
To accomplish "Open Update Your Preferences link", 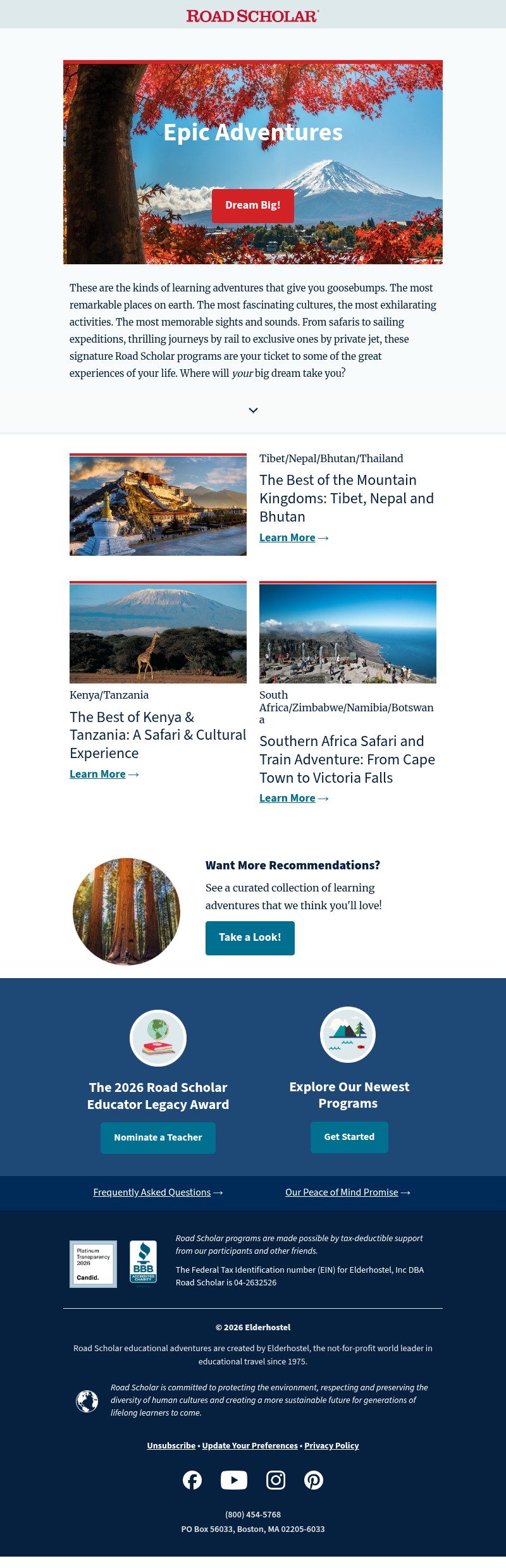I will tap(250, 1446).
